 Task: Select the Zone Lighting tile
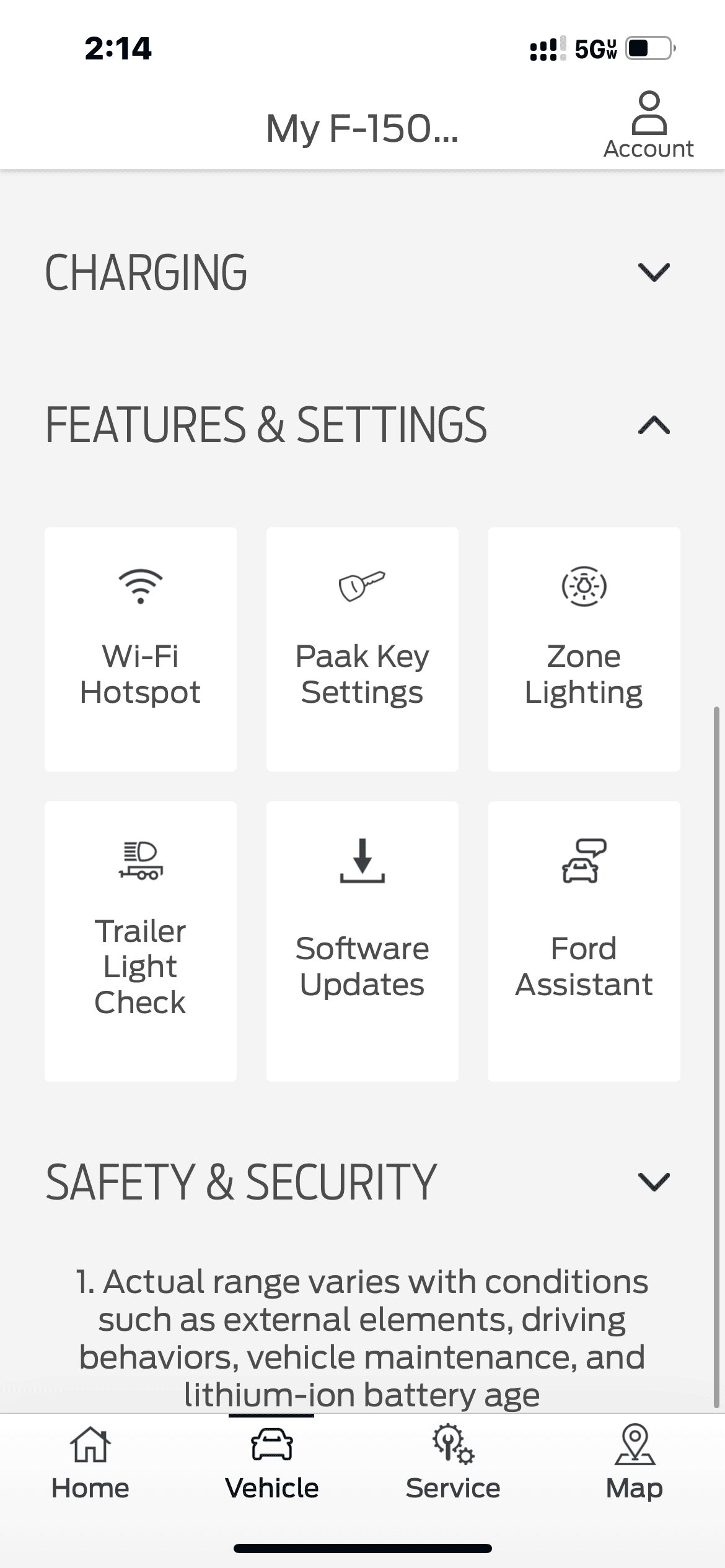pyautogui.click(x=584, y=649)
